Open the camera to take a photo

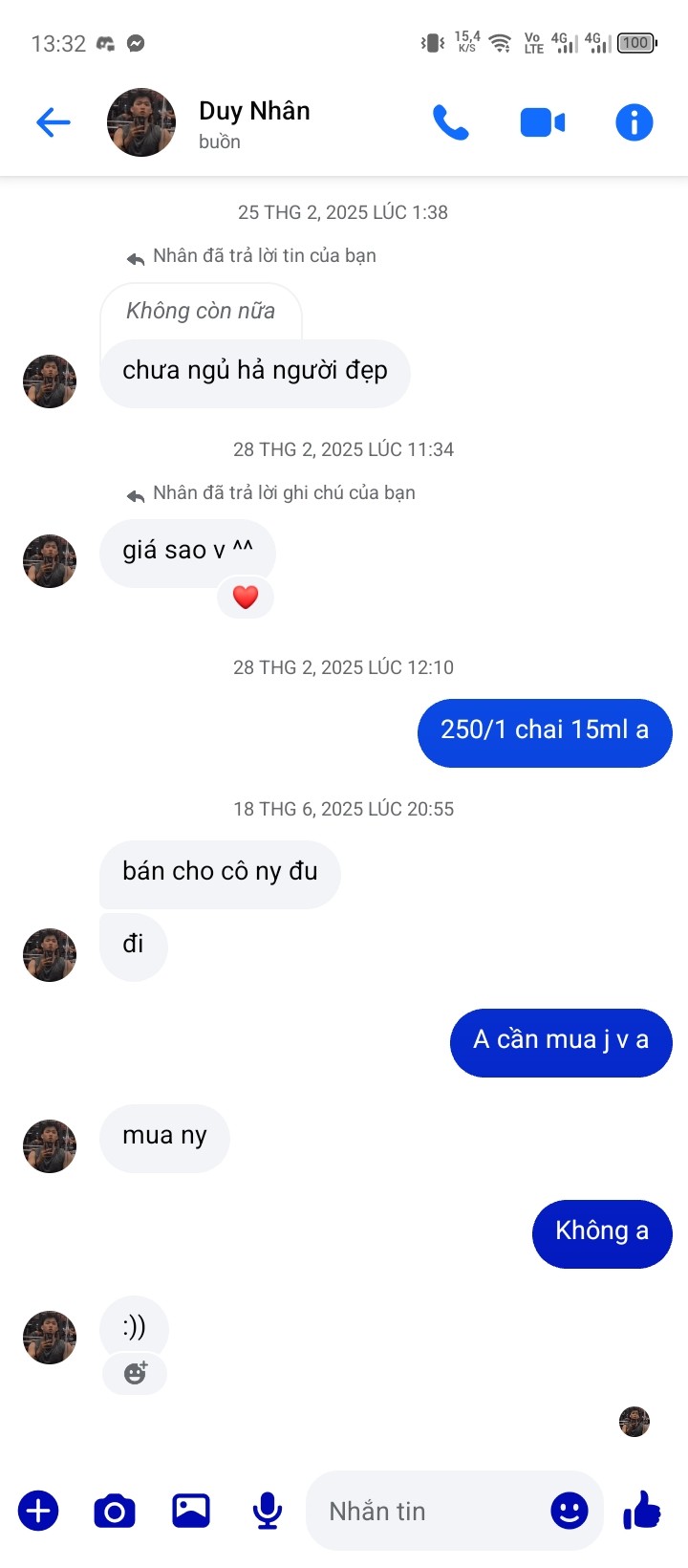click(115, 1511)
